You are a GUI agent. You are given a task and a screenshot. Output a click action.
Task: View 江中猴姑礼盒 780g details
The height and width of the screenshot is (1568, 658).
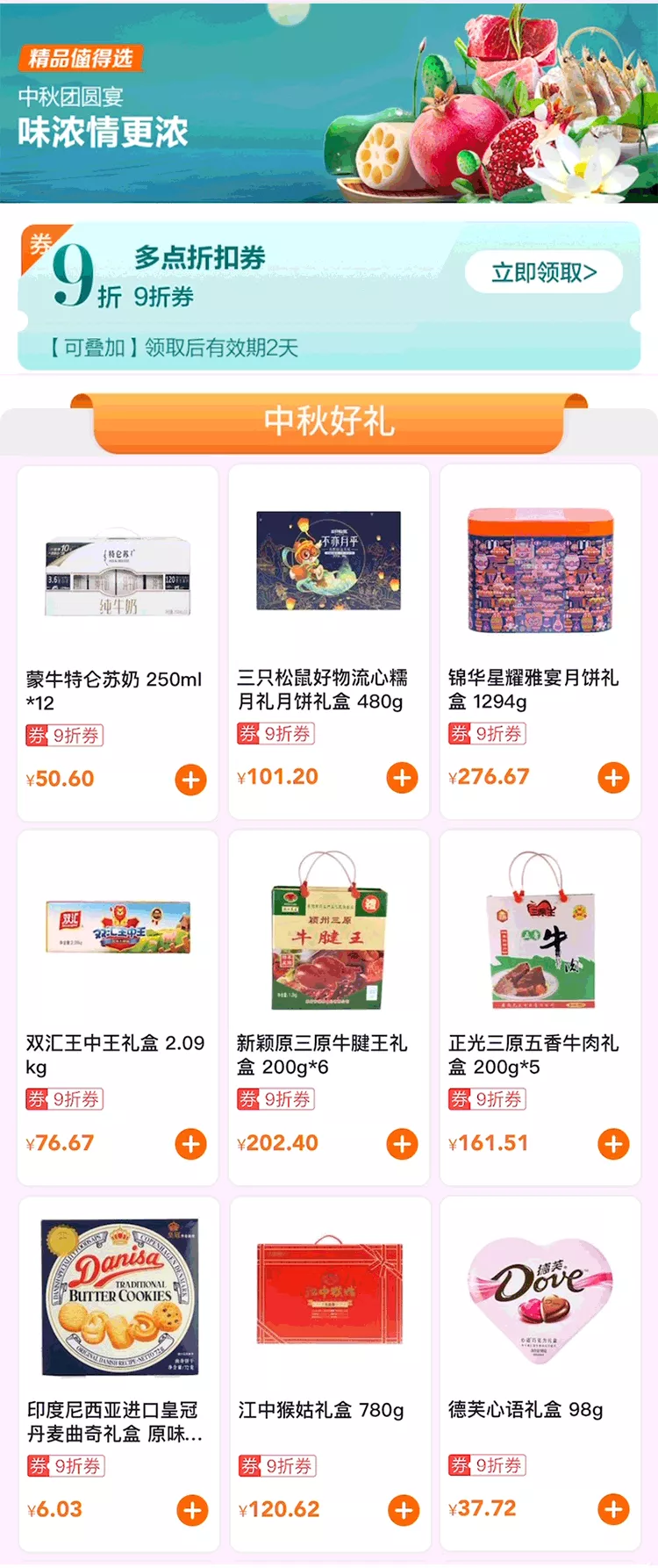[x=330, y=1295]
